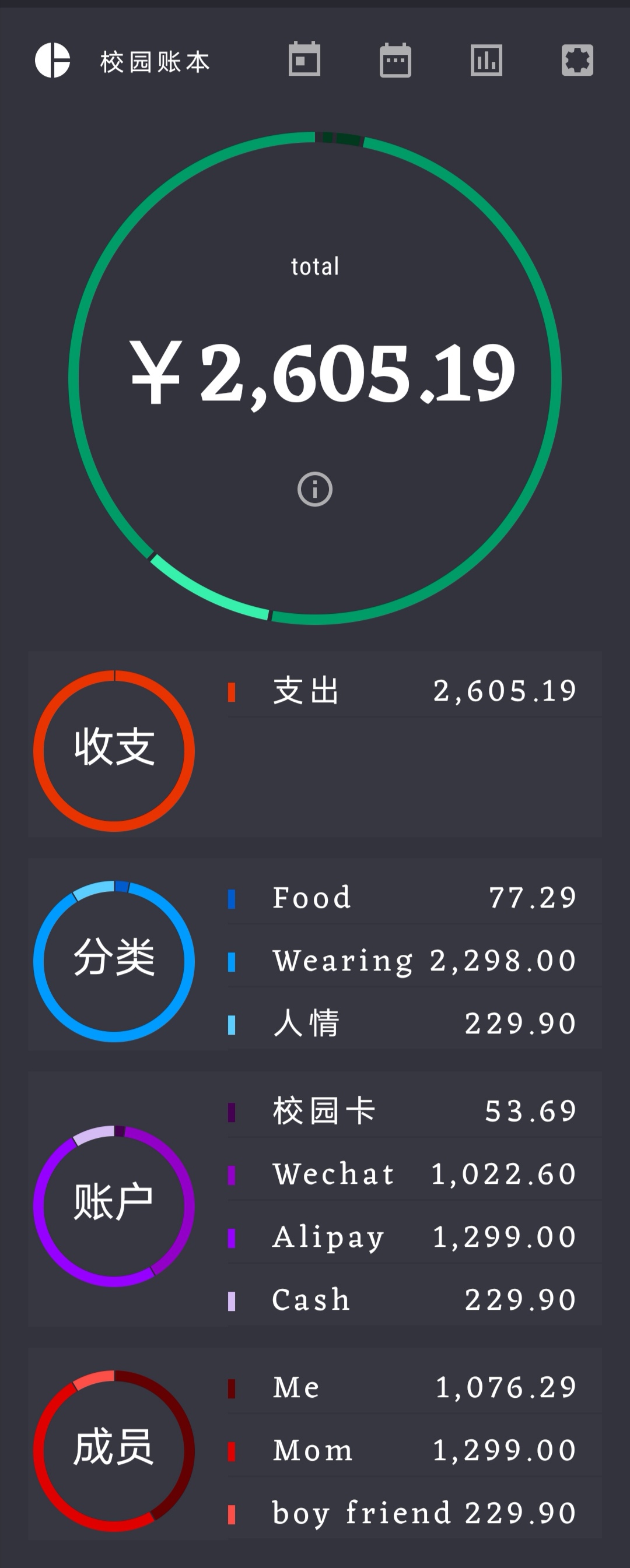Open the 人情 category row
This screenshot has width=630, height=1568.
[414, 1024]
